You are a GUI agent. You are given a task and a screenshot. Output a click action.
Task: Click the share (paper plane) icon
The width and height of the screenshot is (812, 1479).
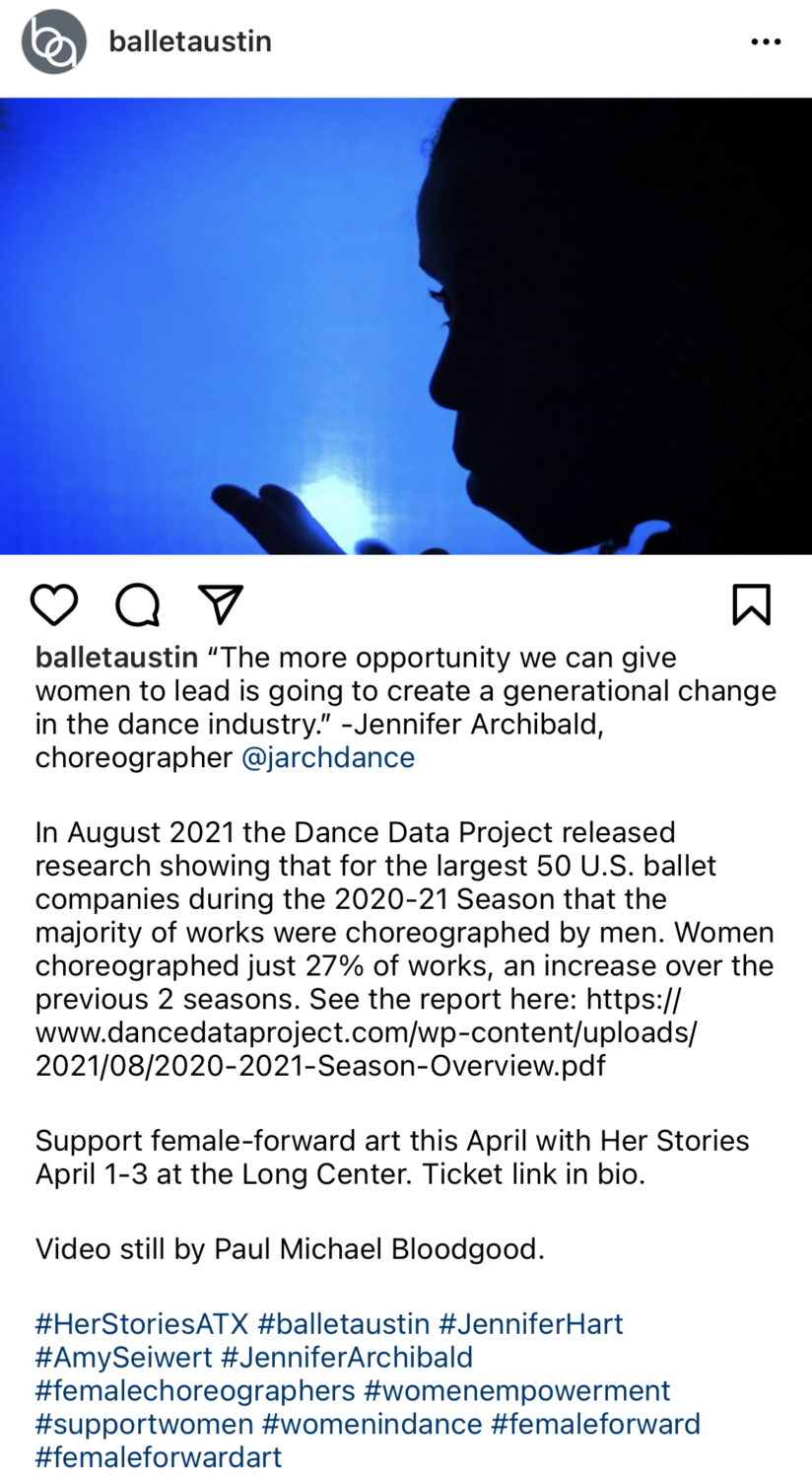(220, 603)
